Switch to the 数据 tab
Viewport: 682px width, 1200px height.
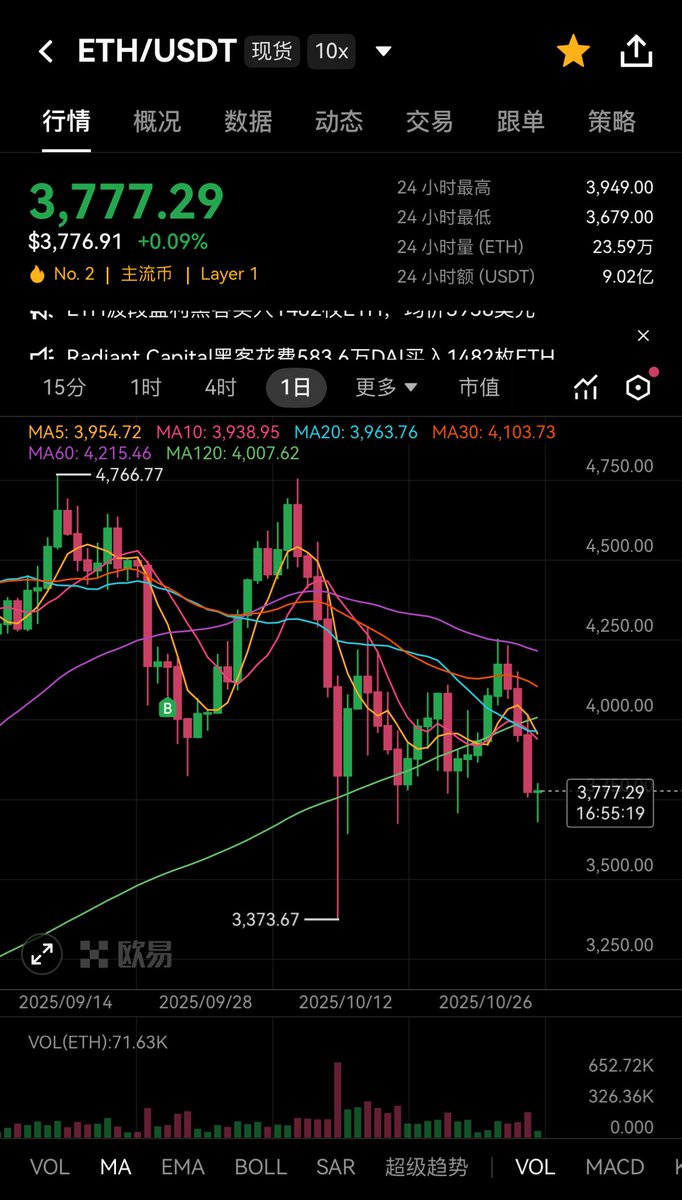(x=248, y=122)
